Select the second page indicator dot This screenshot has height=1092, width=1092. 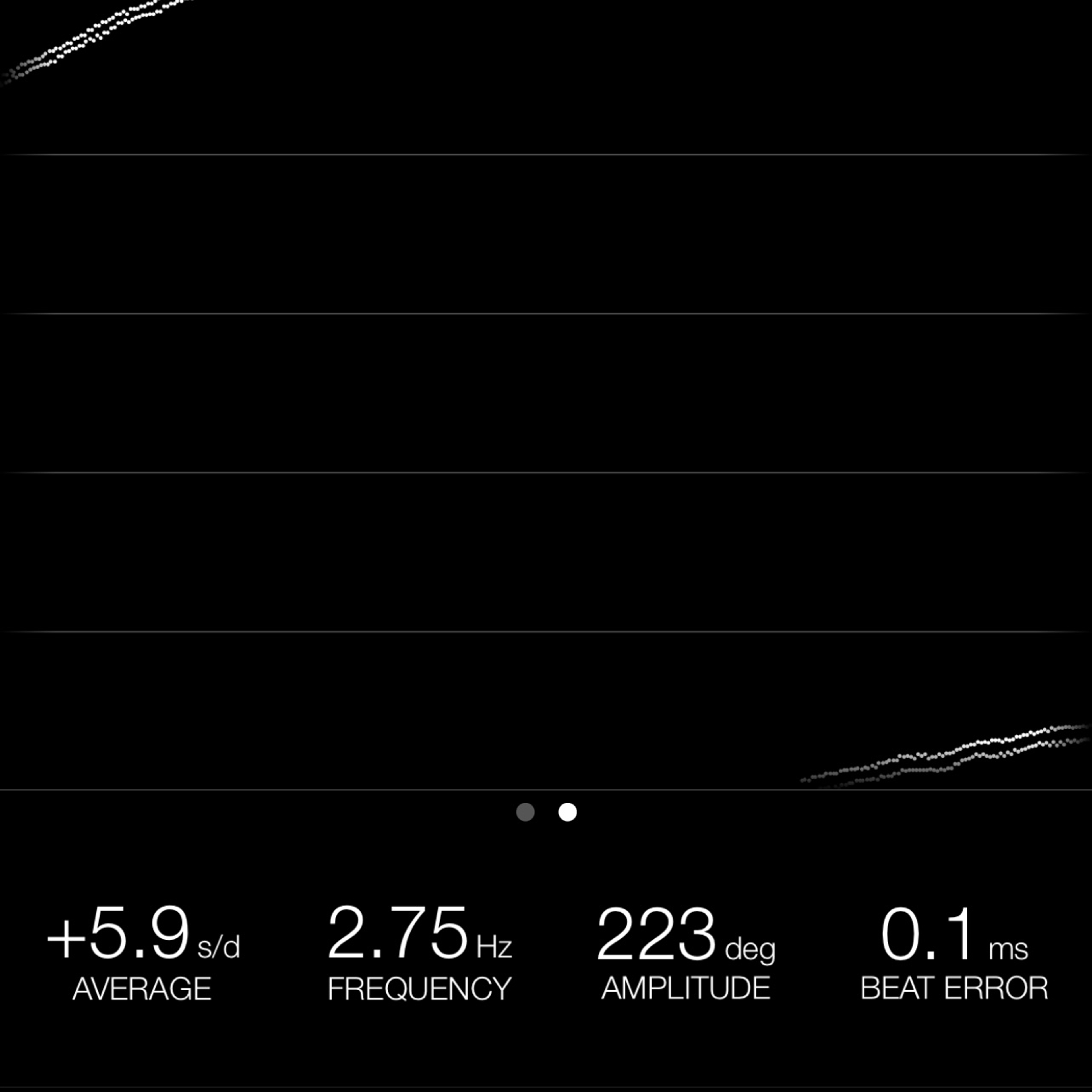point(568,812)
